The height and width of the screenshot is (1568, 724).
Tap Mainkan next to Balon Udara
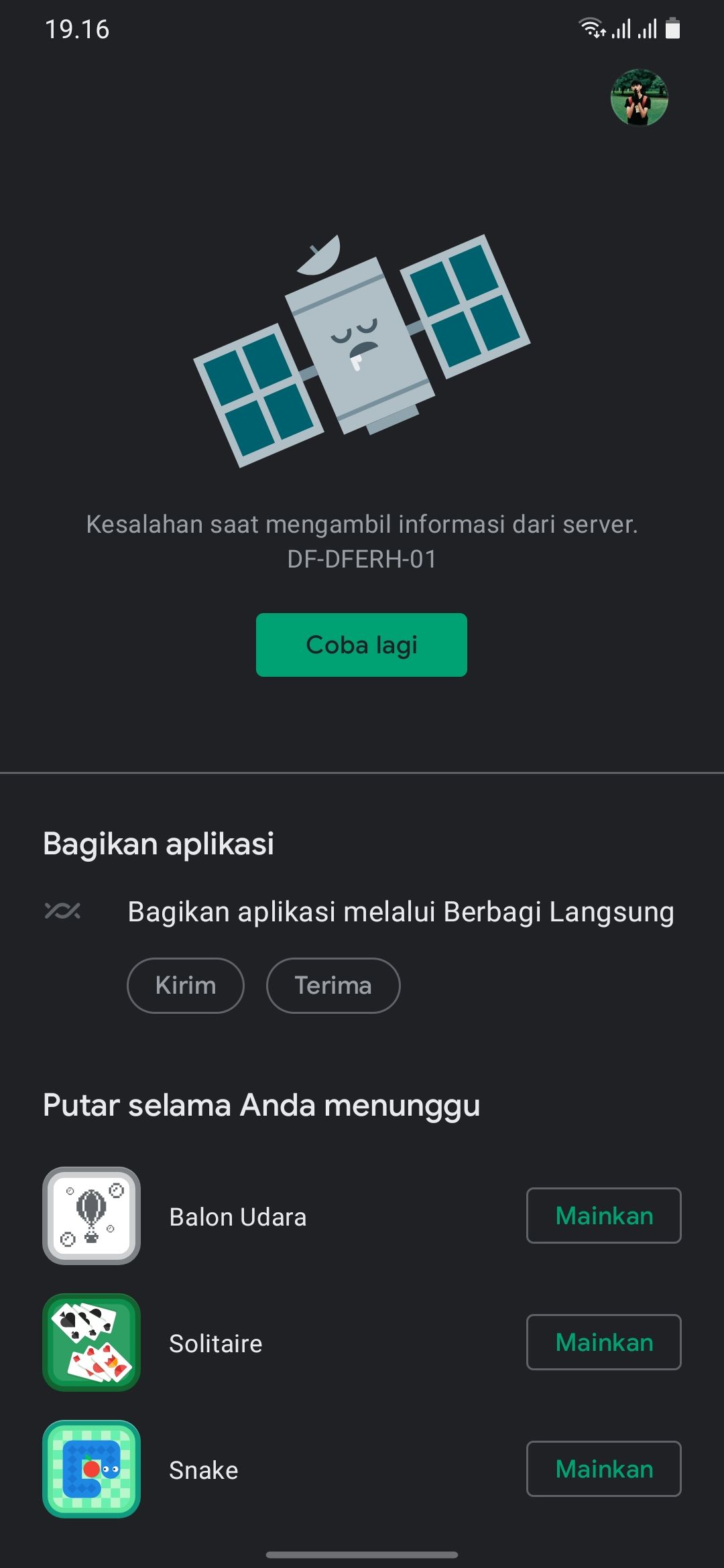[x=603, y=1216]
